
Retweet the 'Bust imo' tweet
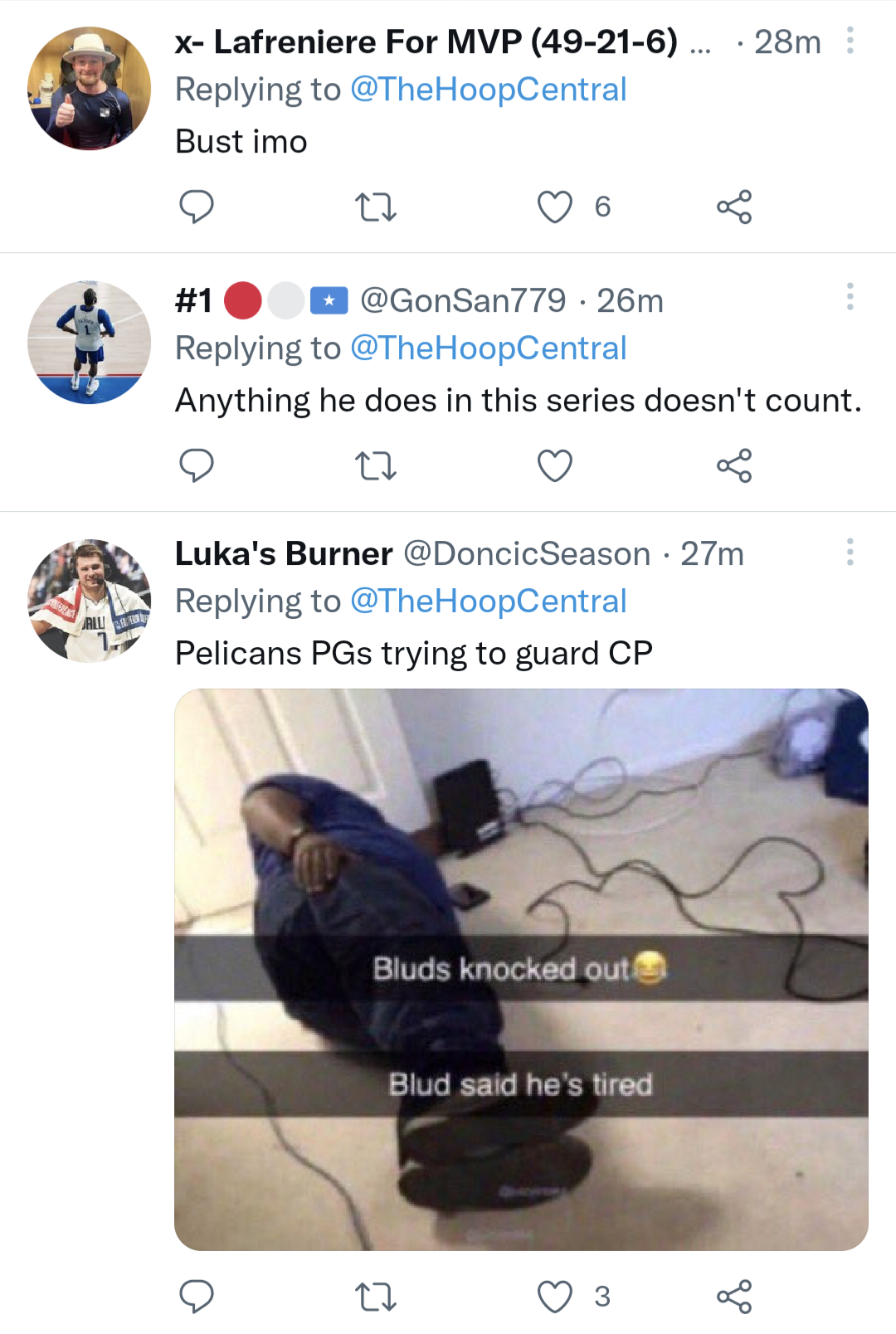(375, 207)
